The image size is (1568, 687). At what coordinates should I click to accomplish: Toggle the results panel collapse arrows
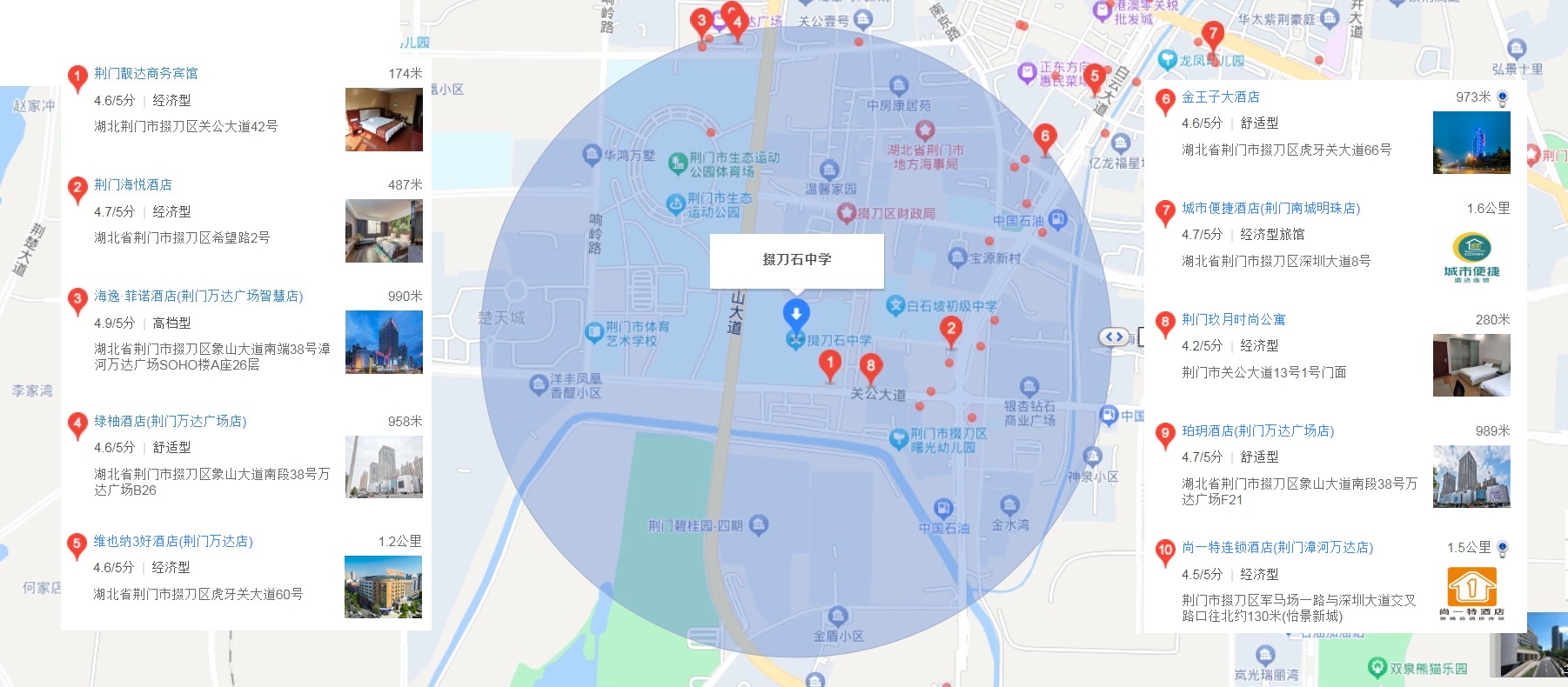1114,337
